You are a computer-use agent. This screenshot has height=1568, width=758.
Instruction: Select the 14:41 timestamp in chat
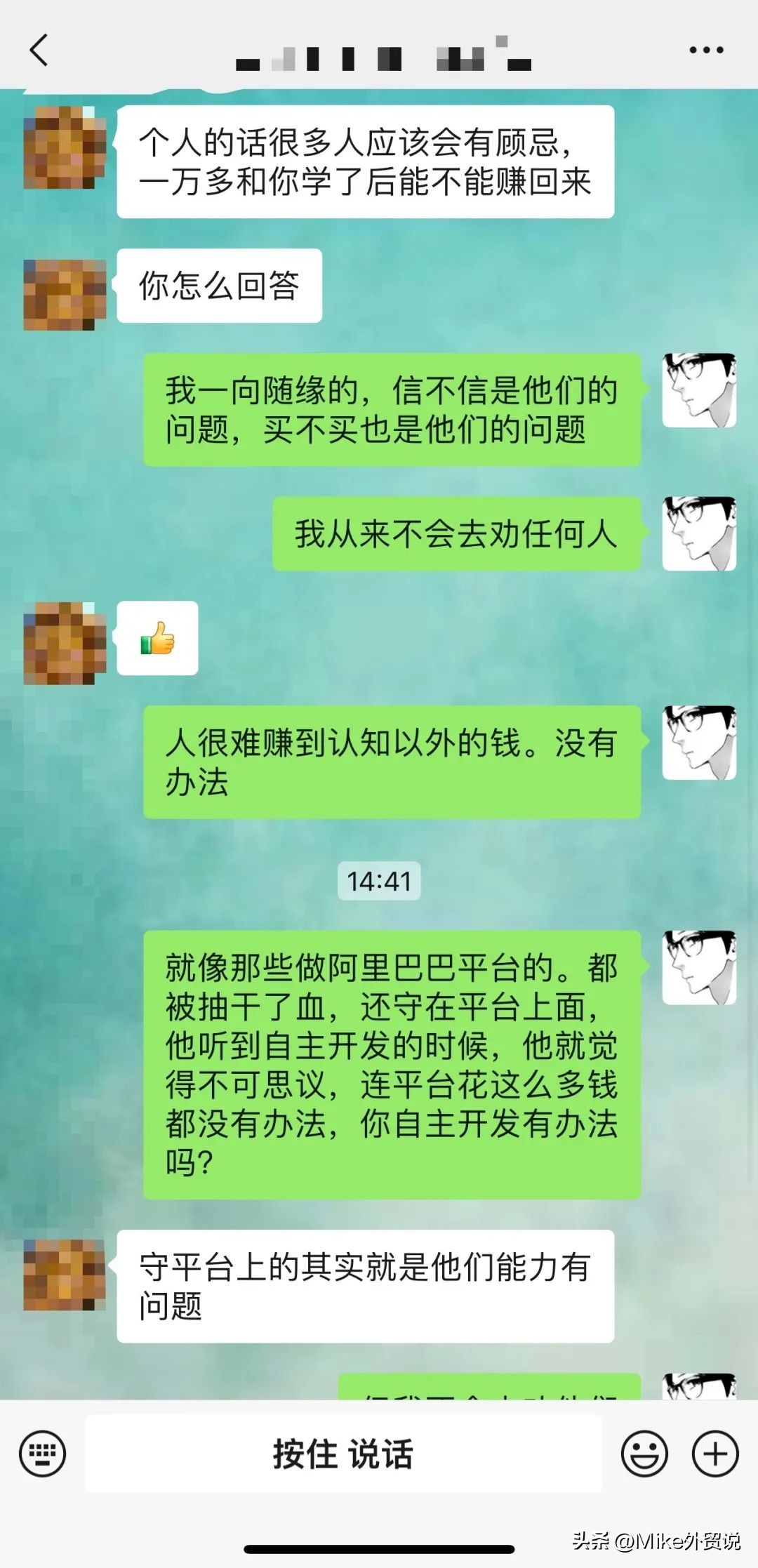pos(379,879)
